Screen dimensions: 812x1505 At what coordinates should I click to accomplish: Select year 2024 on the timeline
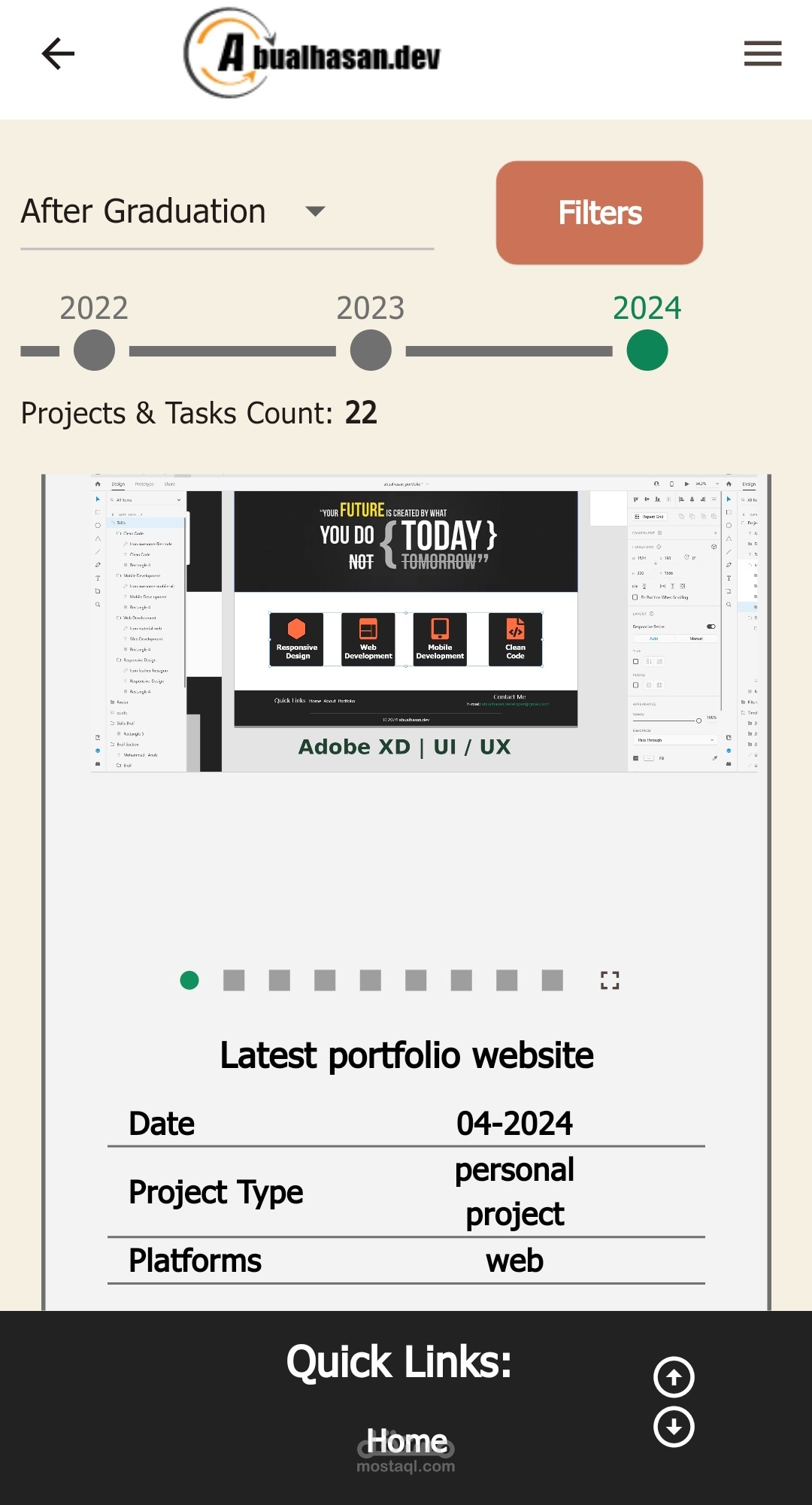pyautogui.click(x=647, y=350)
